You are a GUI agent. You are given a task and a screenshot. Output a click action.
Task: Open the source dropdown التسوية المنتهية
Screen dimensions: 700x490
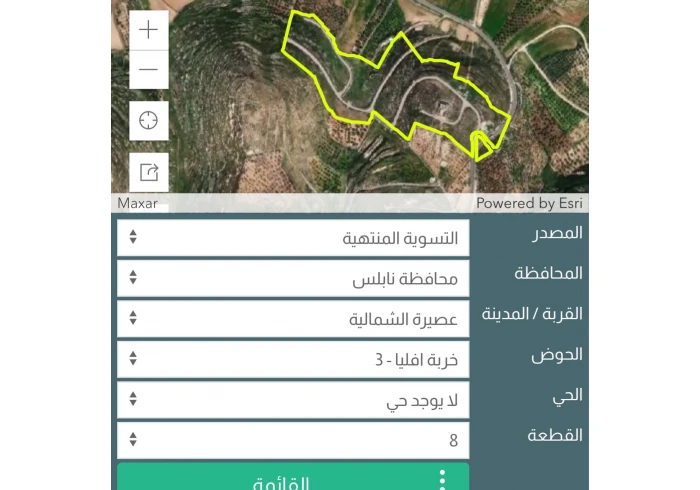293,238
